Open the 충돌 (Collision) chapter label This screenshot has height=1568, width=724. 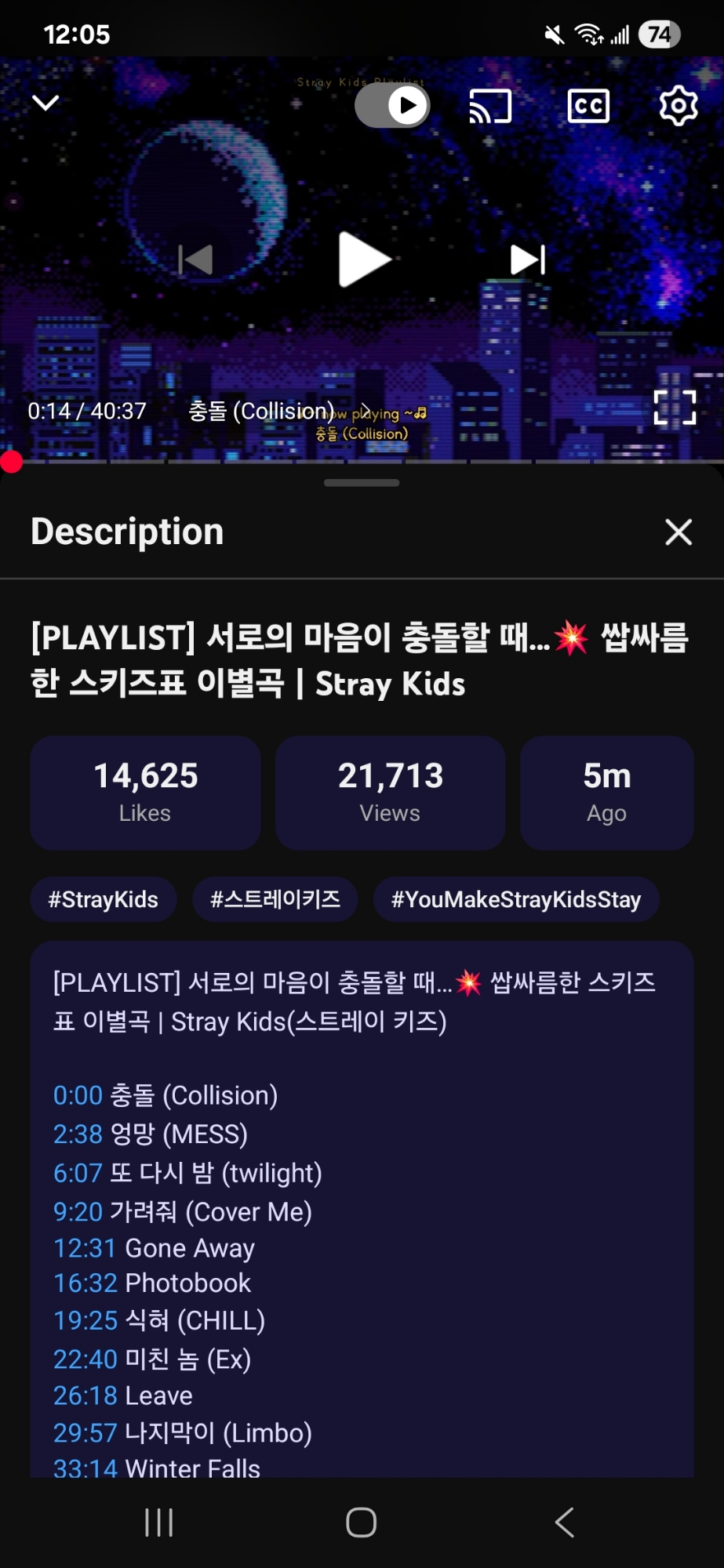point(261,411)
